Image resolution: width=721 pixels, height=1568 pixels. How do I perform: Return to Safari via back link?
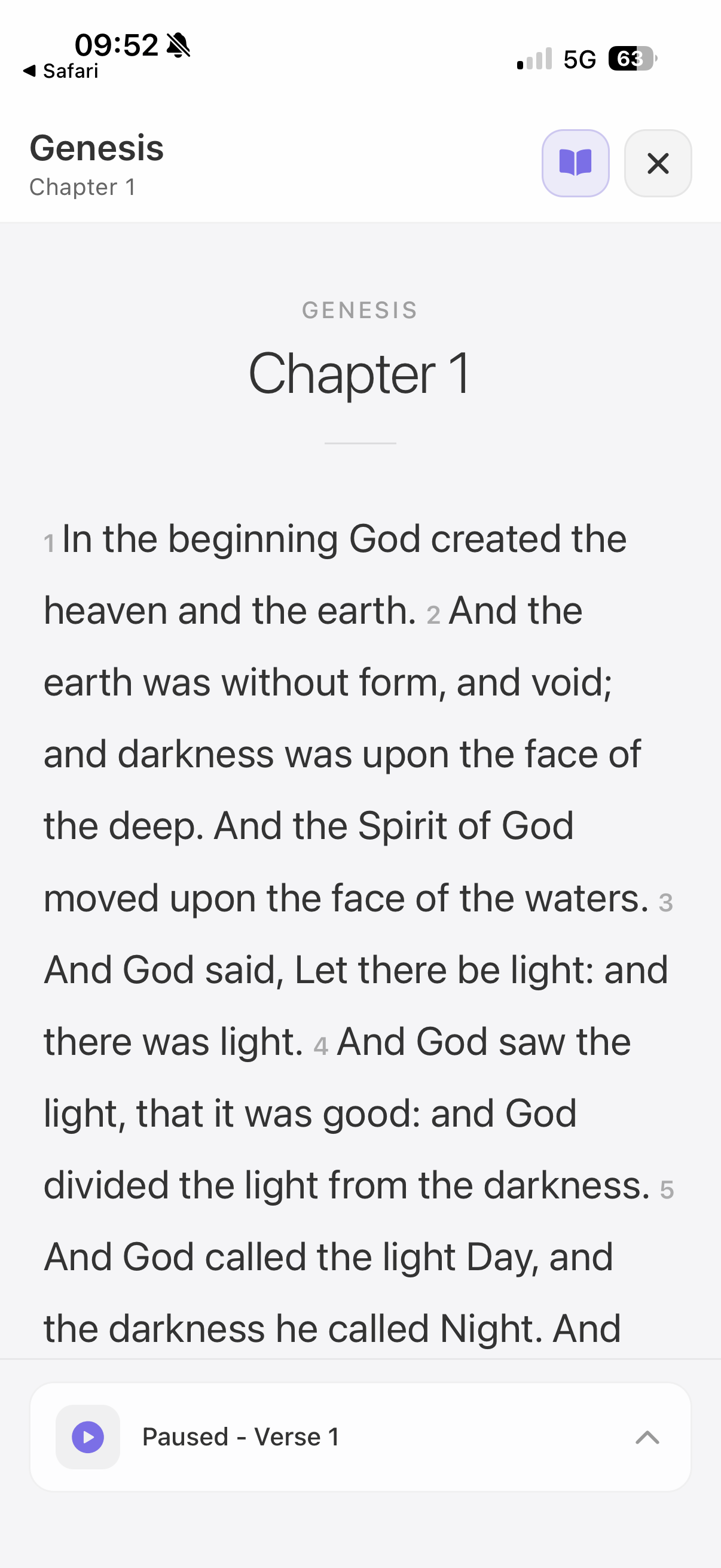(61, 71)
